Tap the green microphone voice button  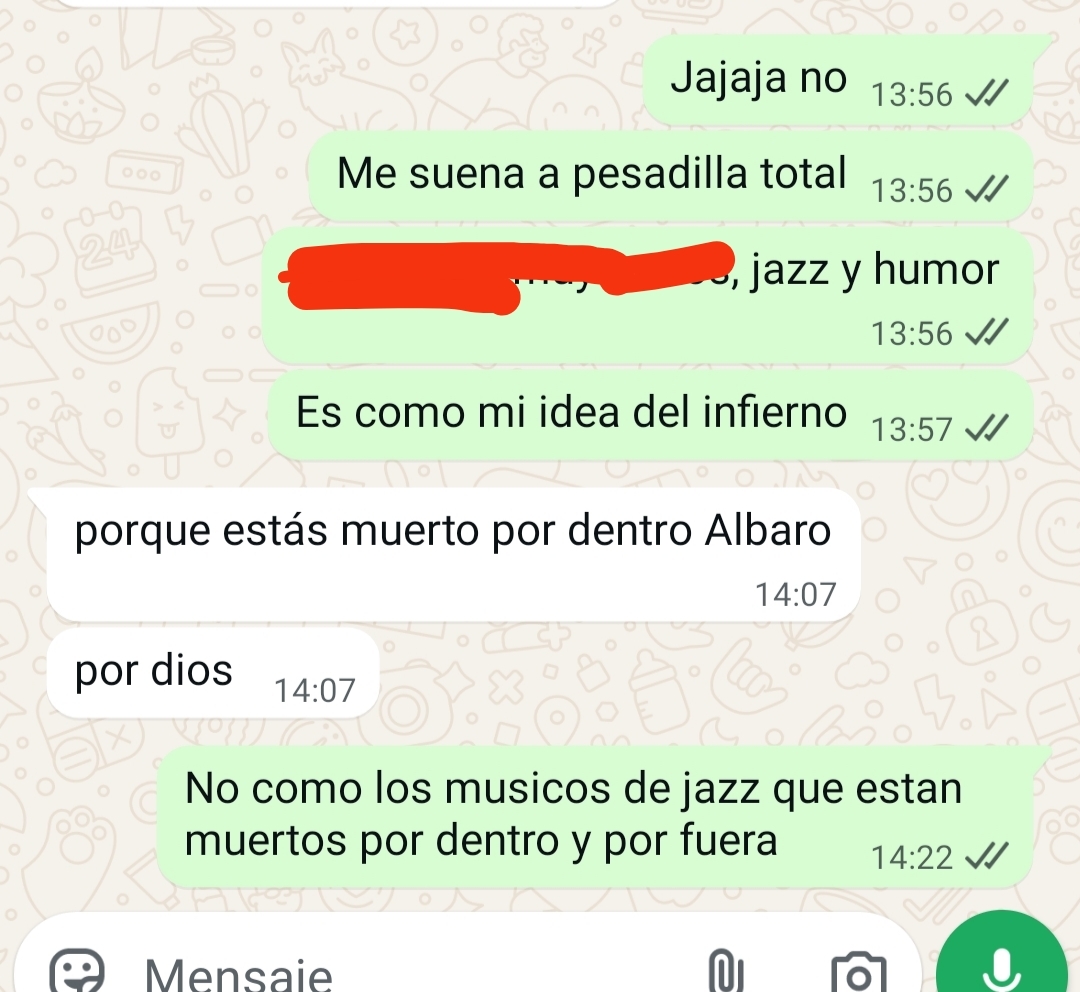[x=1002, y=964]
